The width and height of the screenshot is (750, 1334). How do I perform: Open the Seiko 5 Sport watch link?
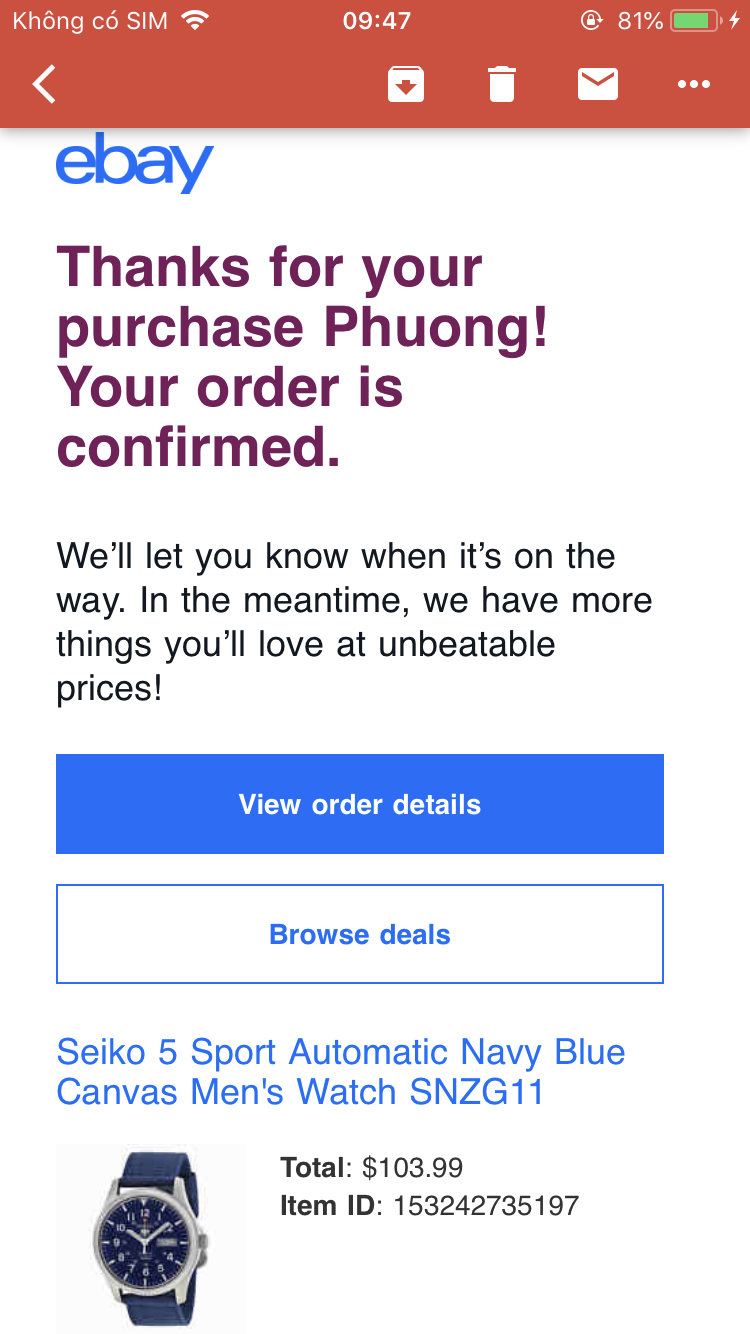[341, 1071]
